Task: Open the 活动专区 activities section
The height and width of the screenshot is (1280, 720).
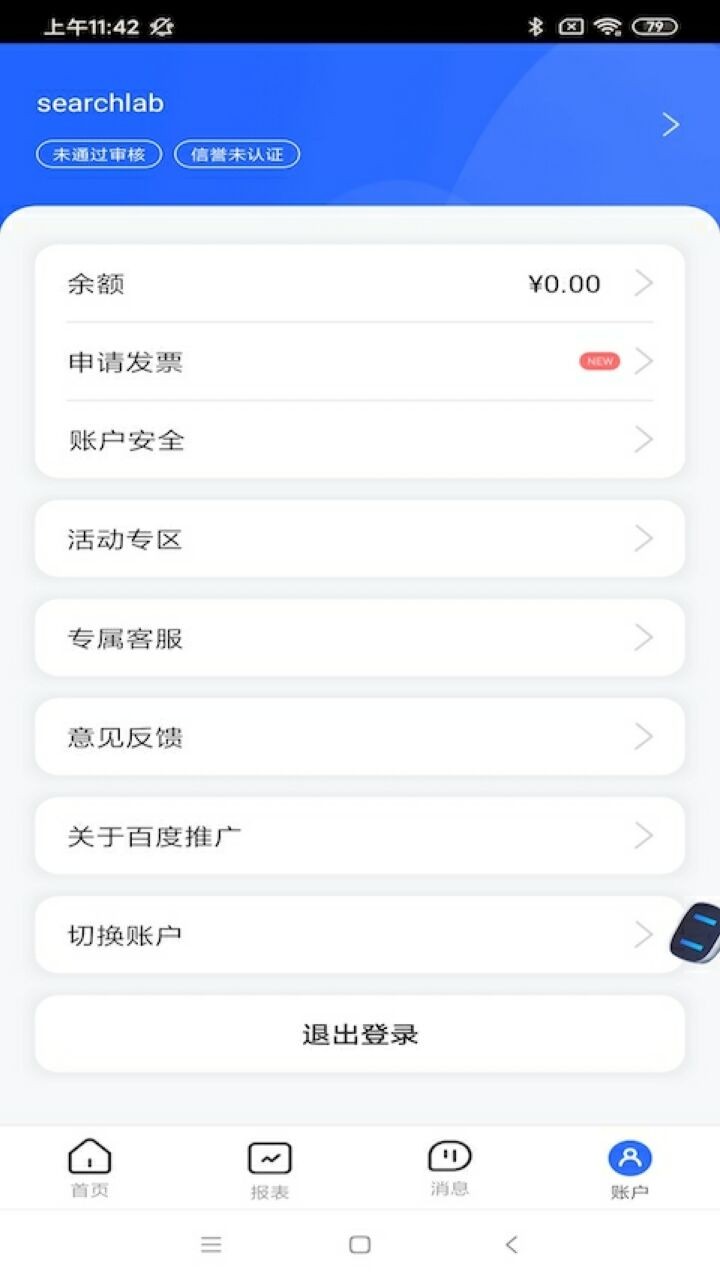Action: click(360, 538)
